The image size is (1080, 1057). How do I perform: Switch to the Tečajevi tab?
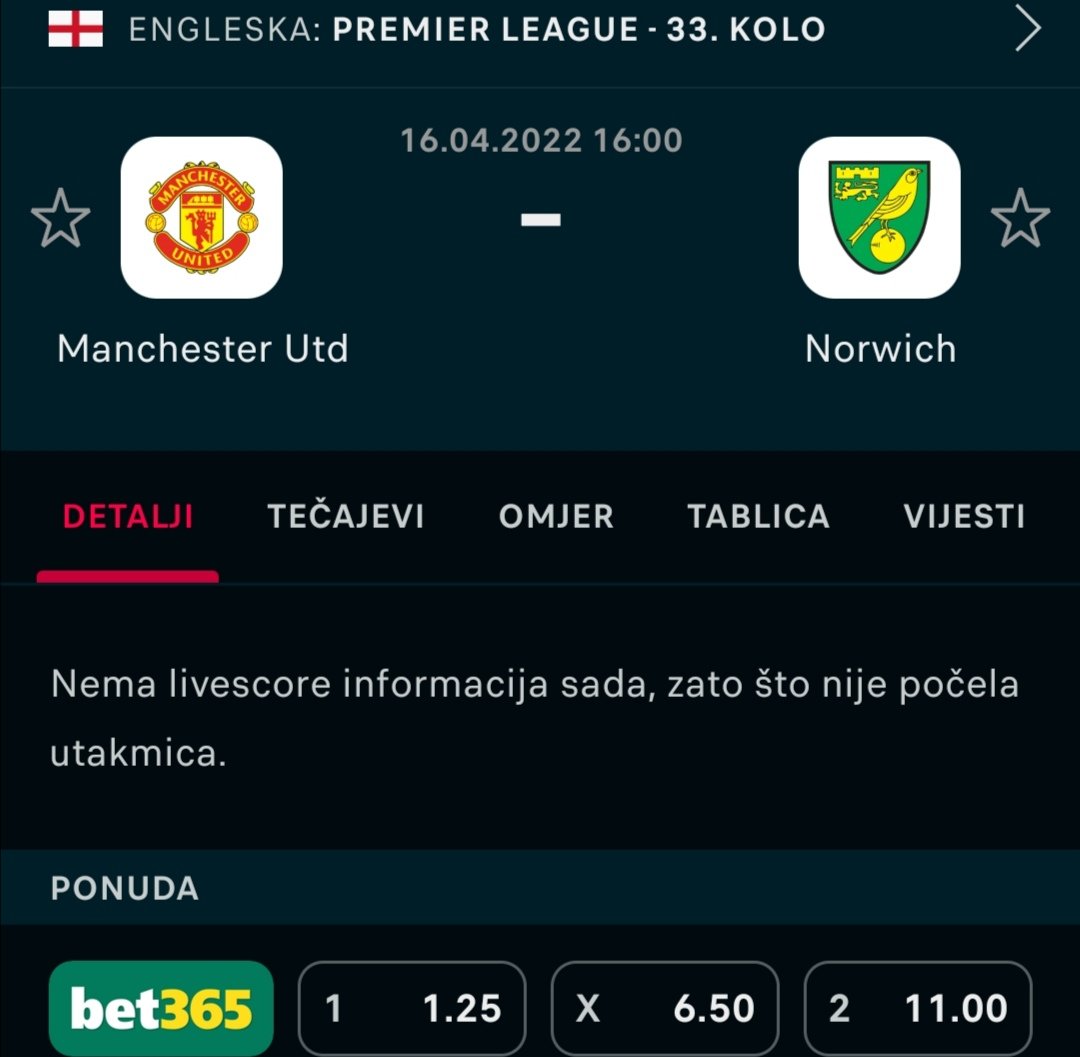346,516
